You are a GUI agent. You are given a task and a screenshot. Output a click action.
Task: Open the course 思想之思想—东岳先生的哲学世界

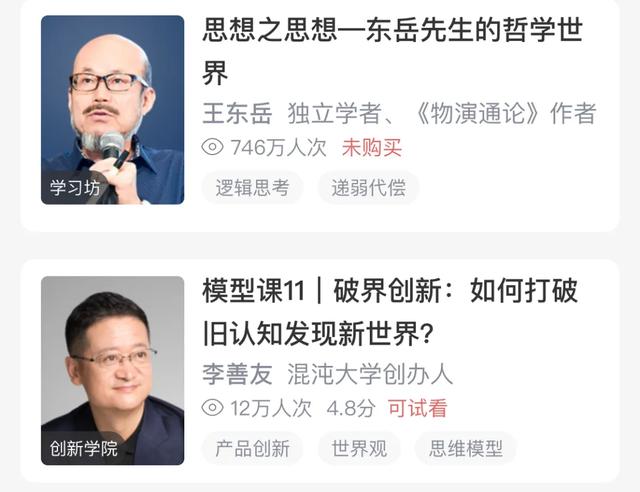tap(392, 50)
